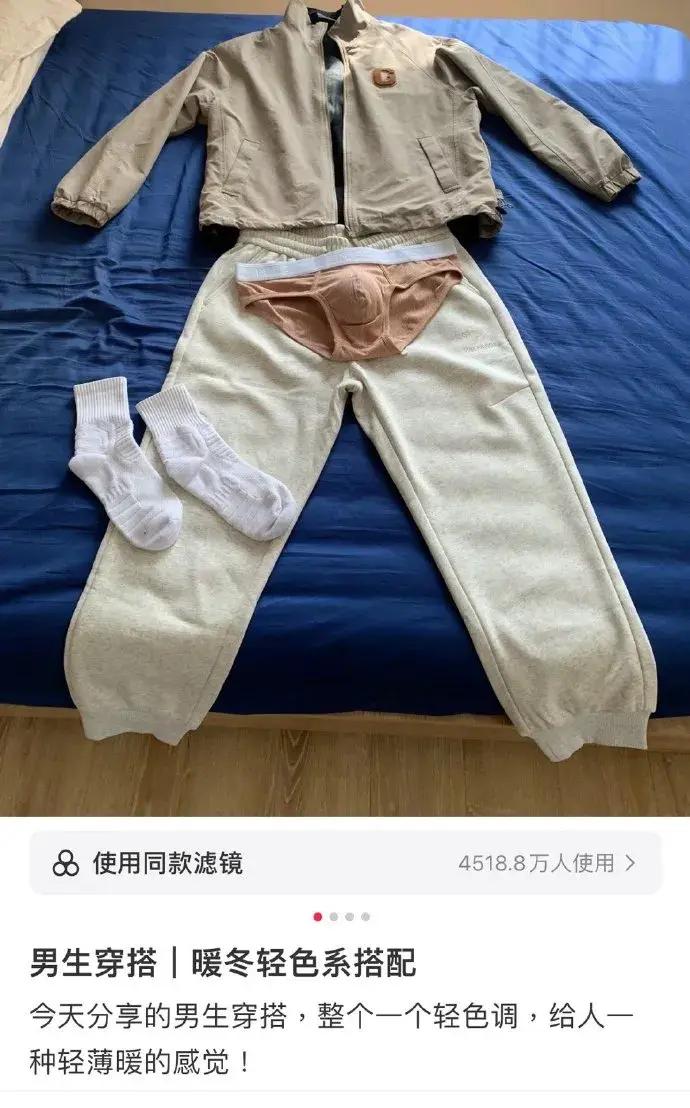Select the second image page dot
Screen dimensions: 690x1108
[x=334, y=916]
